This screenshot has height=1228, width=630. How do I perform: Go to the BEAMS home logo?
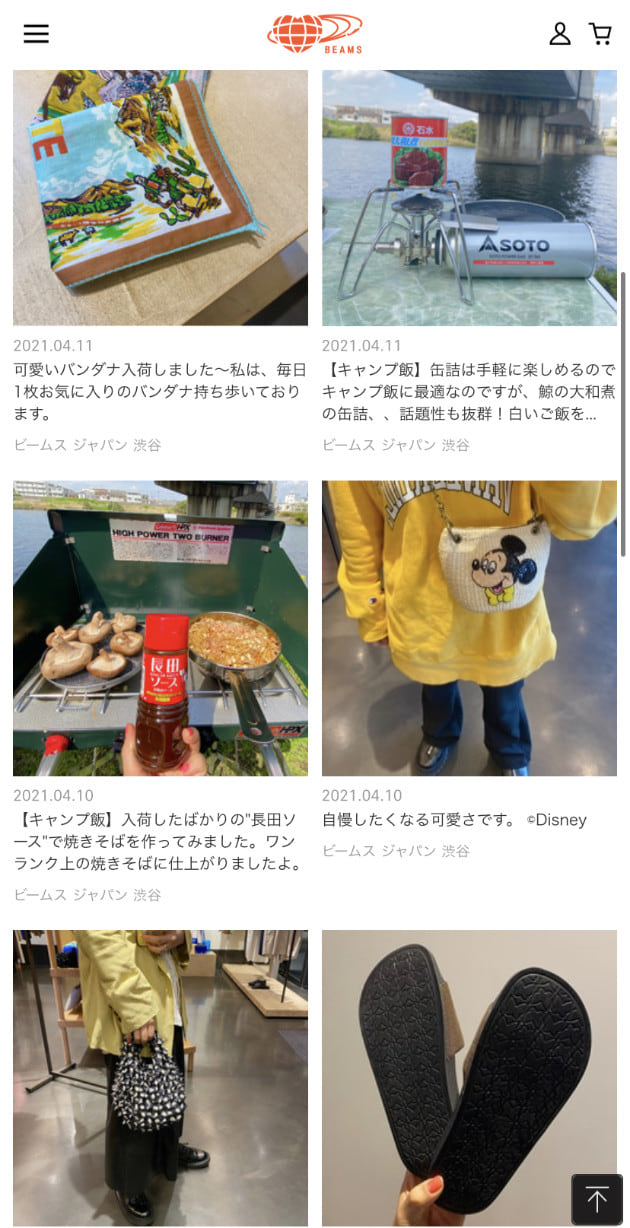[x=315, y=34]
